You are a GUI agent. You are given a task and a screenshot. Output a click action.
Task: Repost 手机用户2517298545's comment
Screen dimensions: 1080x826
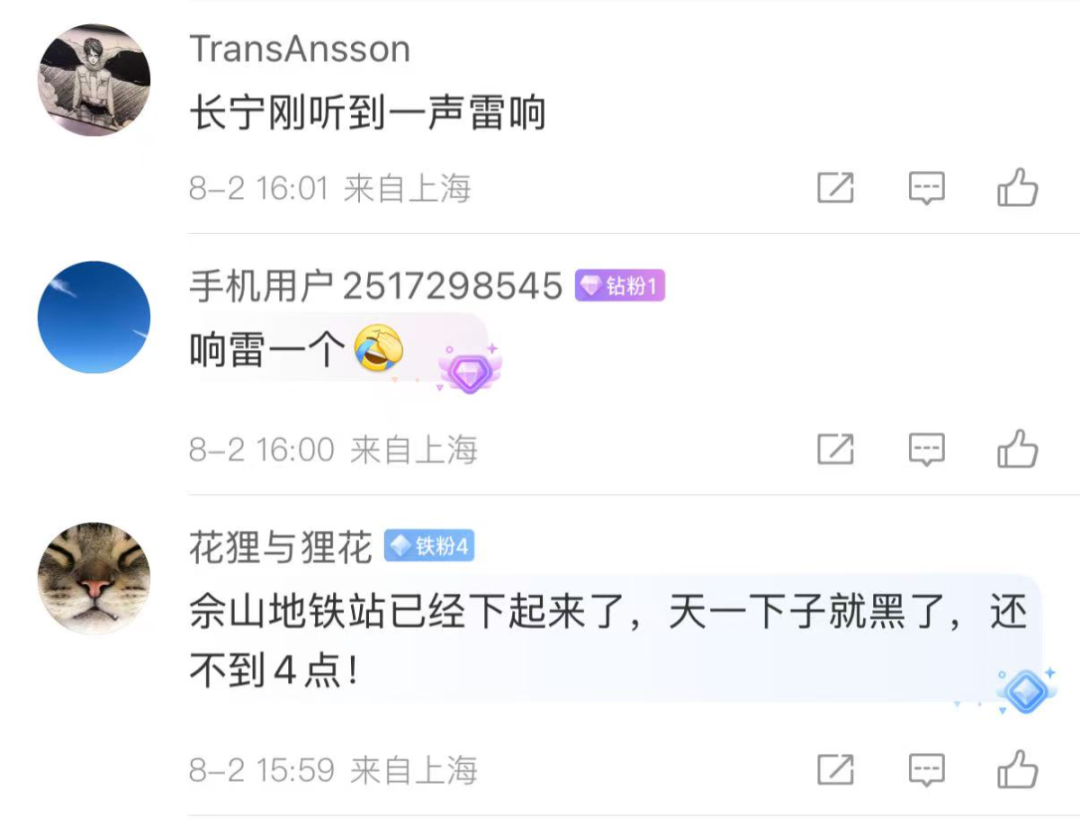click(x=835, y=450)
